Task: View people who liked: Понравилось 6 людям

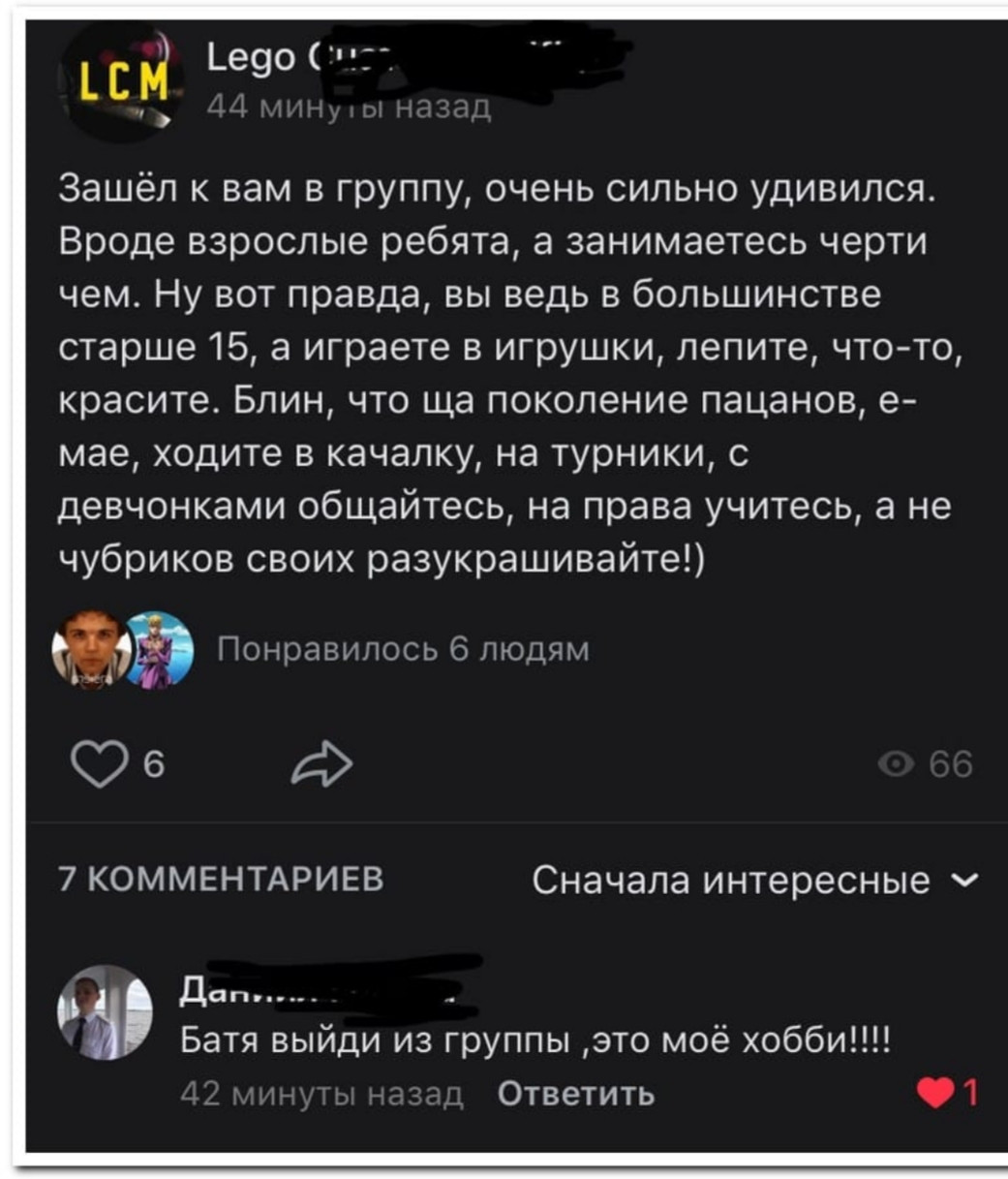Action: point(402,649)
